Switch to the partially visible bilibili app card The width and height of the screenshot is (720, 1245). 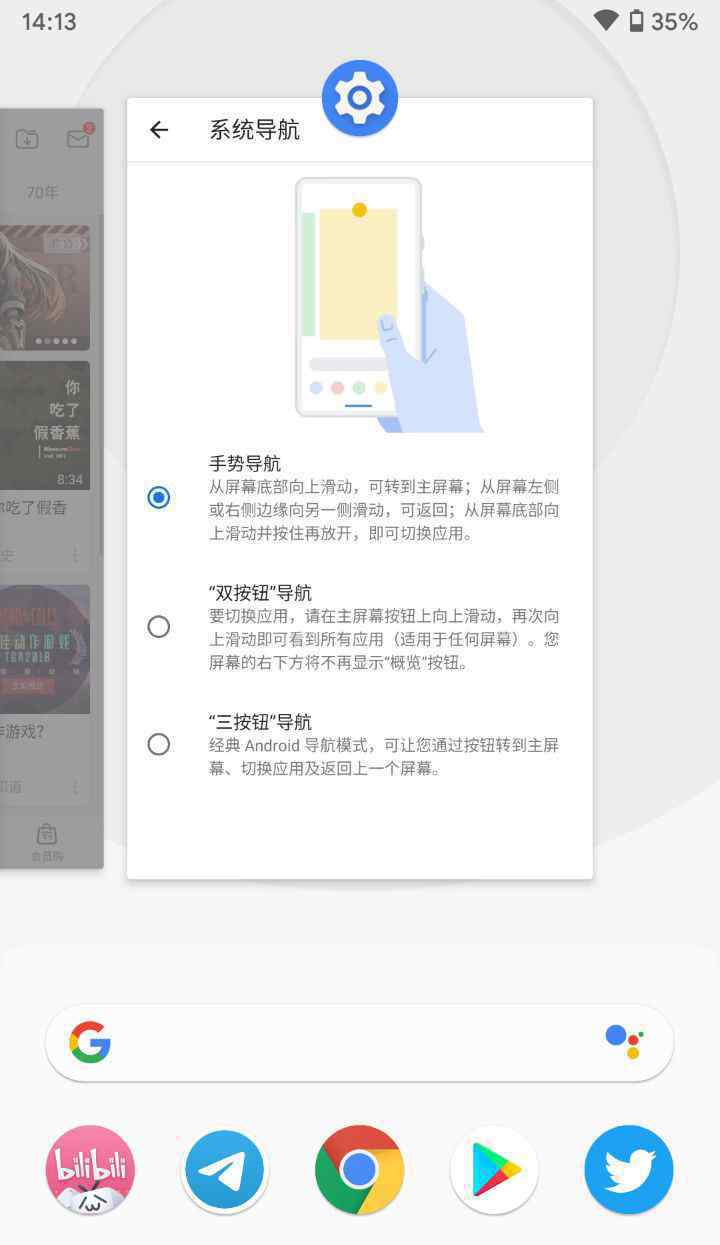coord(51,488)
